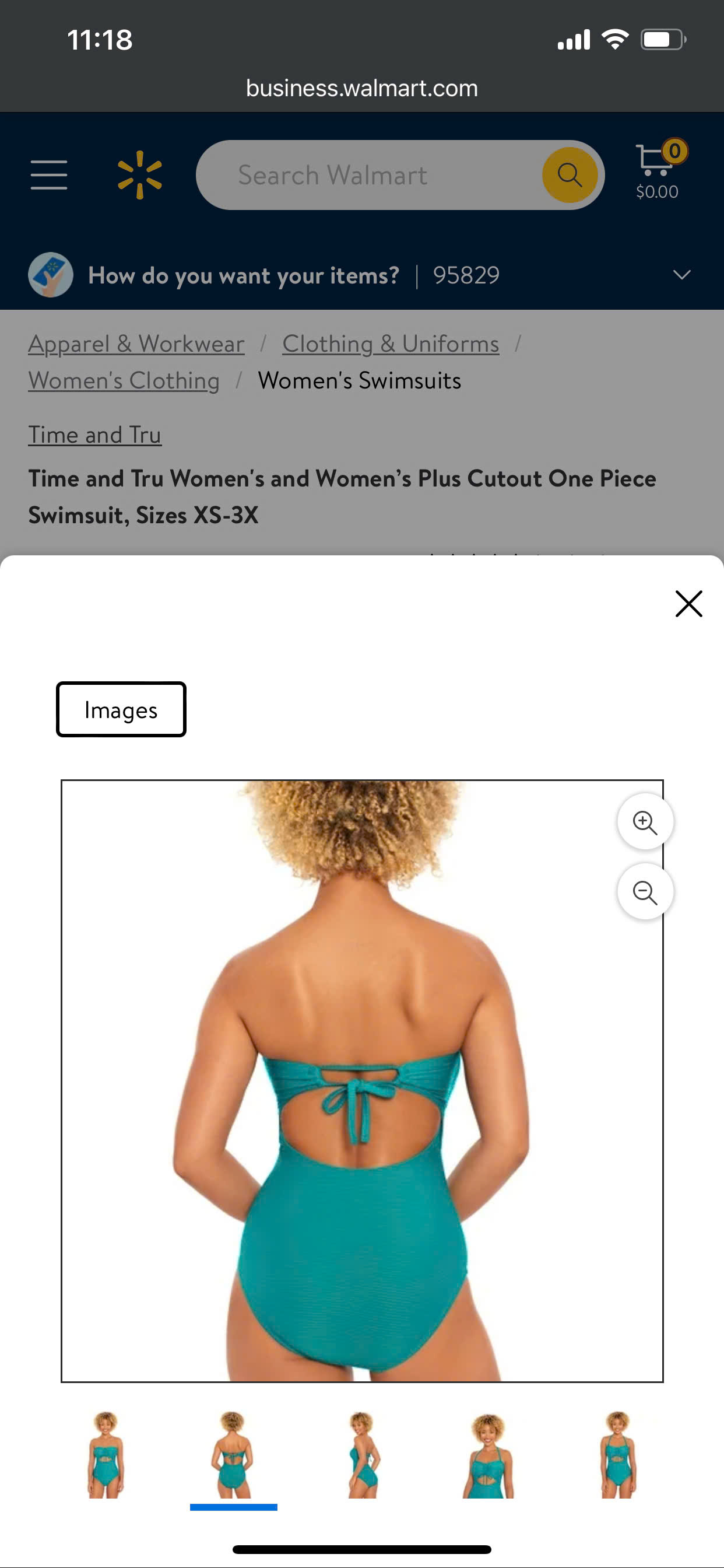
Task: Open Apparel & Workwear breadcrumb
Action: pyautogui.click(x=136, y=344)
